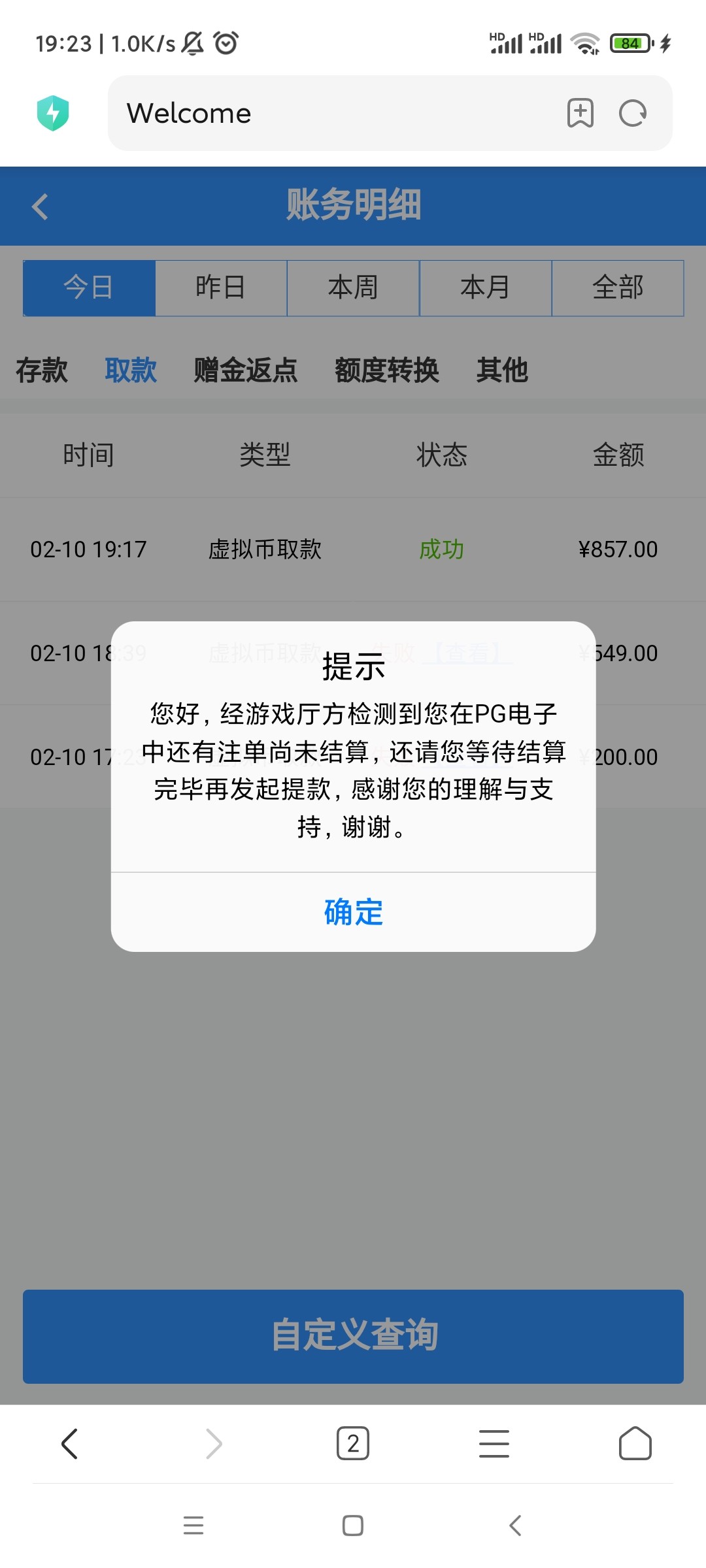This screenshot has width=706, height=1568.
Task: Confirm the dialog with 确定
Action: point(353,912)
